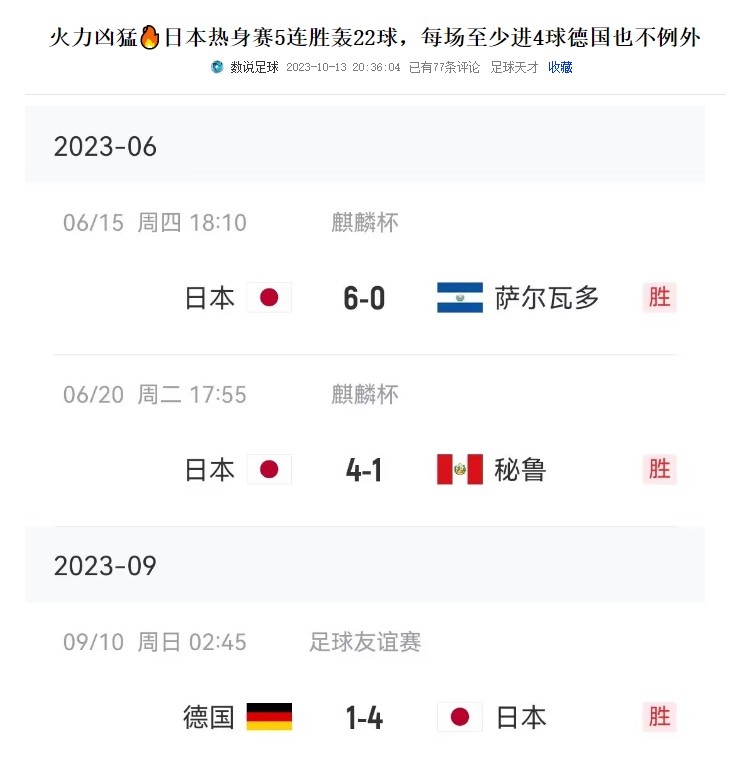Visit the 数说足球 source page
The height and width of the screenshot is (758, 741).
point(254,68)
